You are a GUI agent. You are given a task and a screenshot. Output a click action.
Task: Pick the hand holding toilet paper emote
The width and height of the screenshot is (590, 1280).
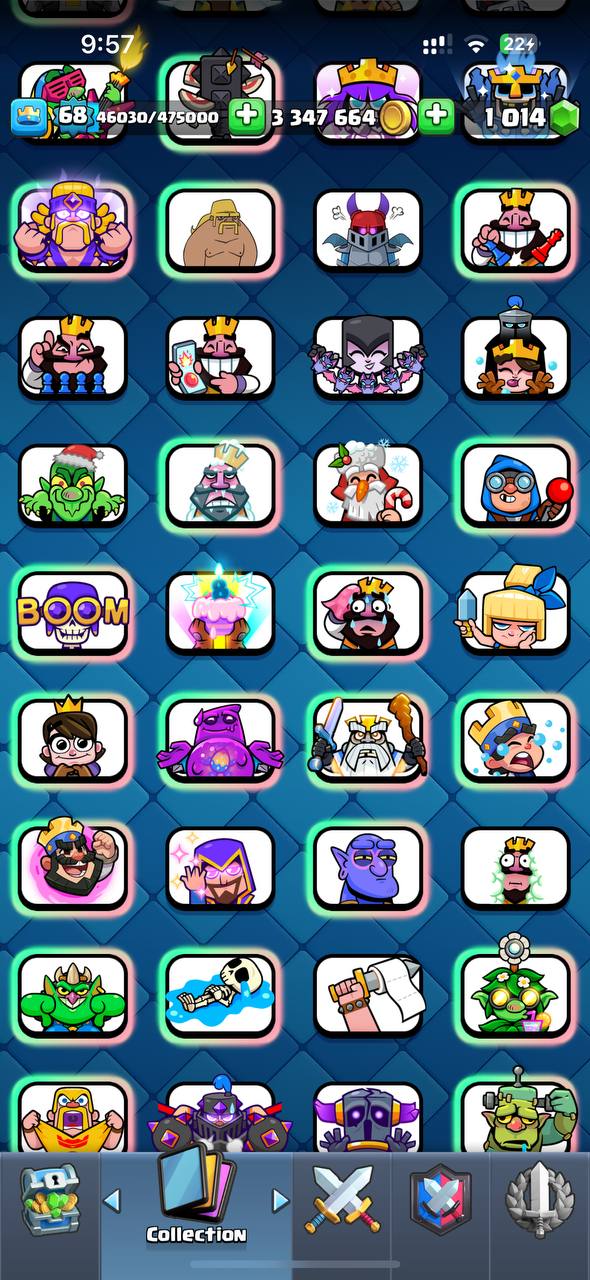pyautogui.click(x=368, y=994)
